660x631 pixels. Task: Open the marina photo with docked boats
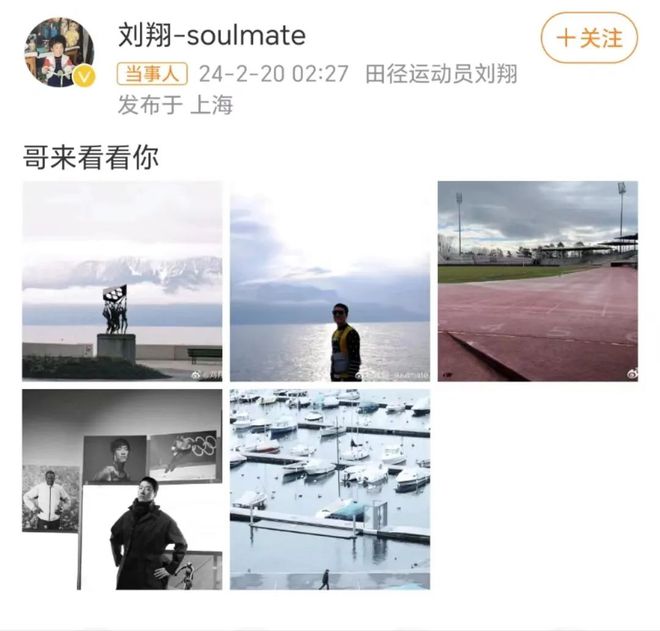coord(330,488)
